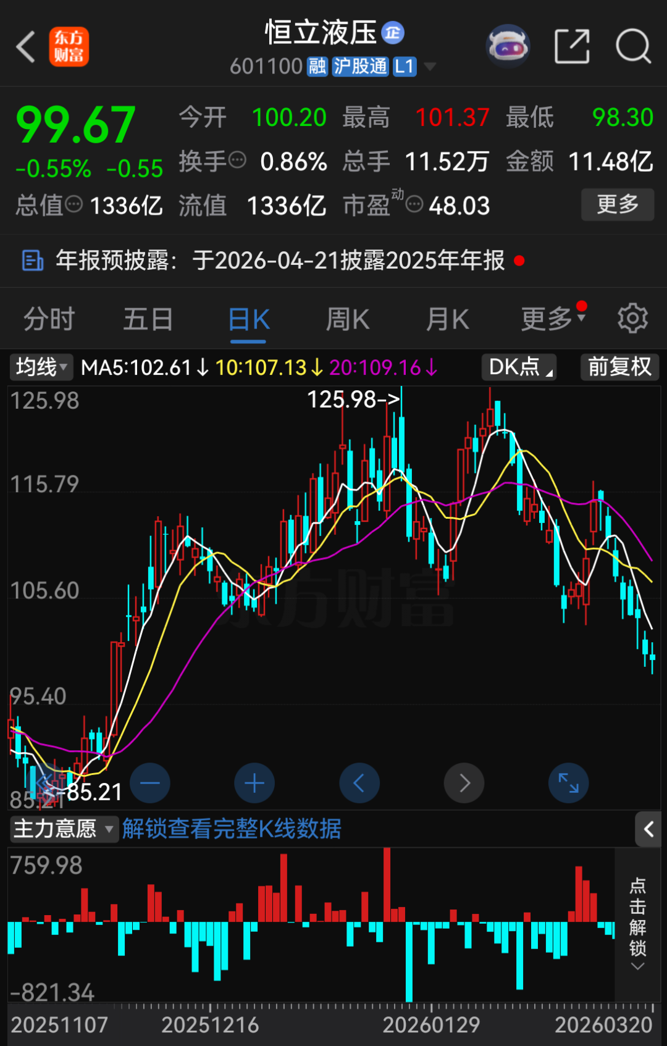Screen dimensions: 667x1046
Task: Select the 周K chart tab
Action: pyautogui.click(x=347, y=319)
